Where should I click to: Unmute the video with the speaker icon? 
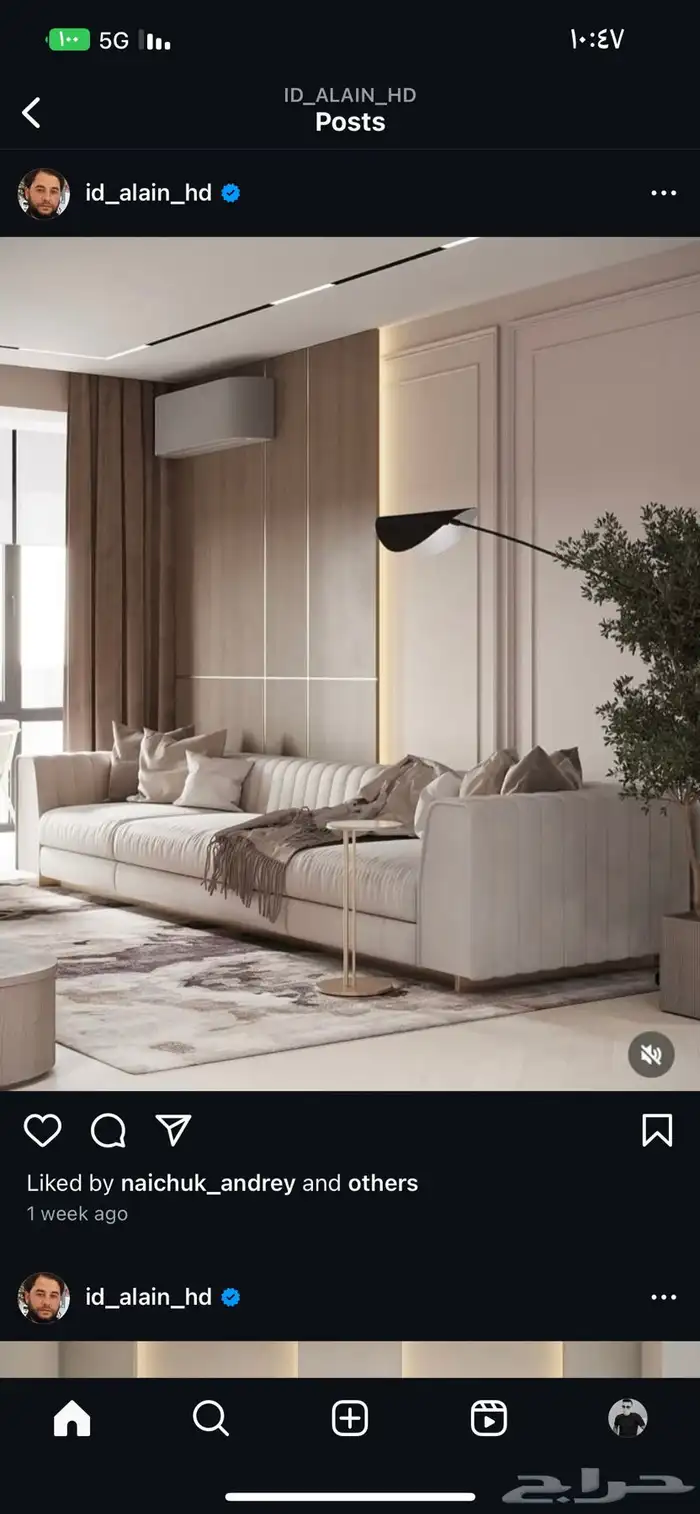coord(651,1054)
